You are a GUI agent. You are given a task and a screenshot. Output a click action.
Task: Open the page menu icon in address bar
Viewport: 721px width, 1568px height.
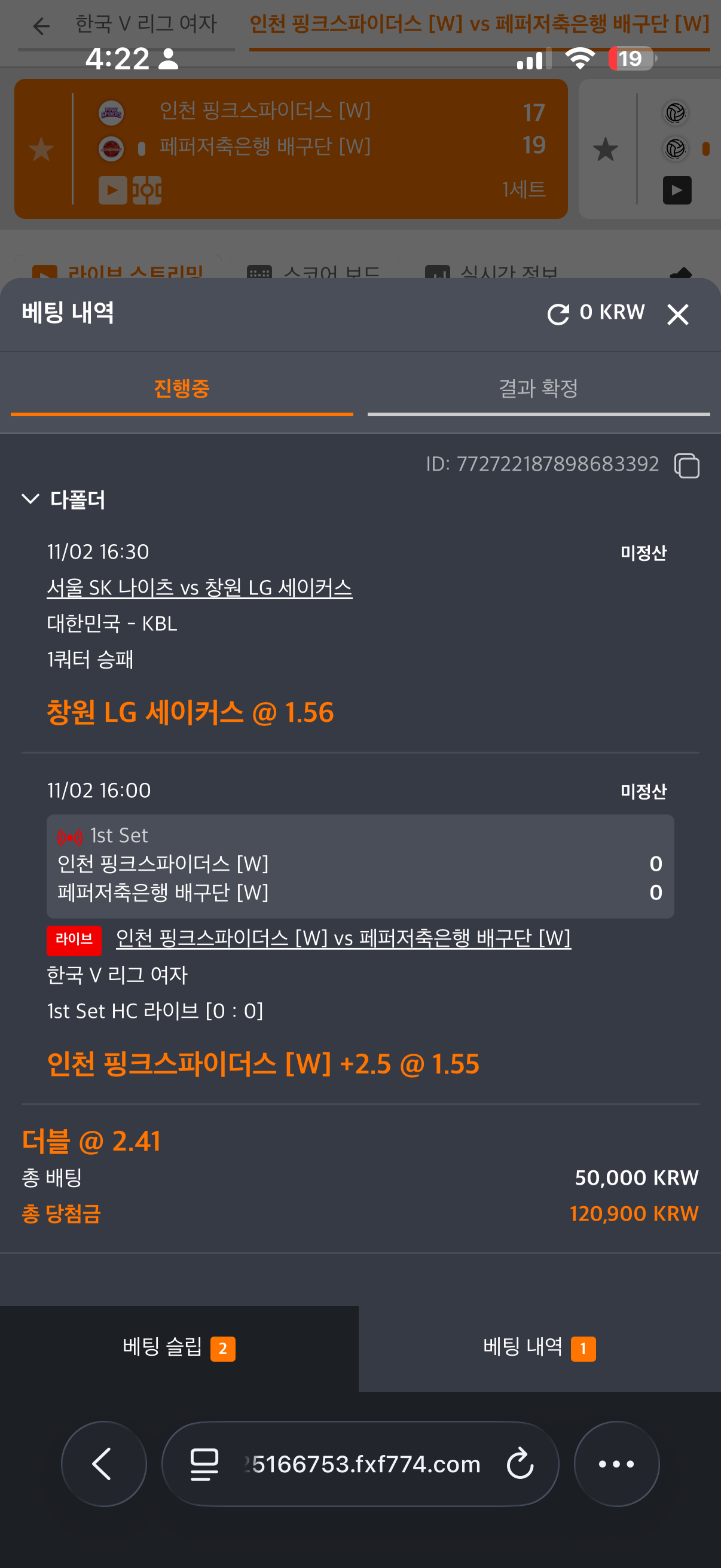(x=204, y=1463)
